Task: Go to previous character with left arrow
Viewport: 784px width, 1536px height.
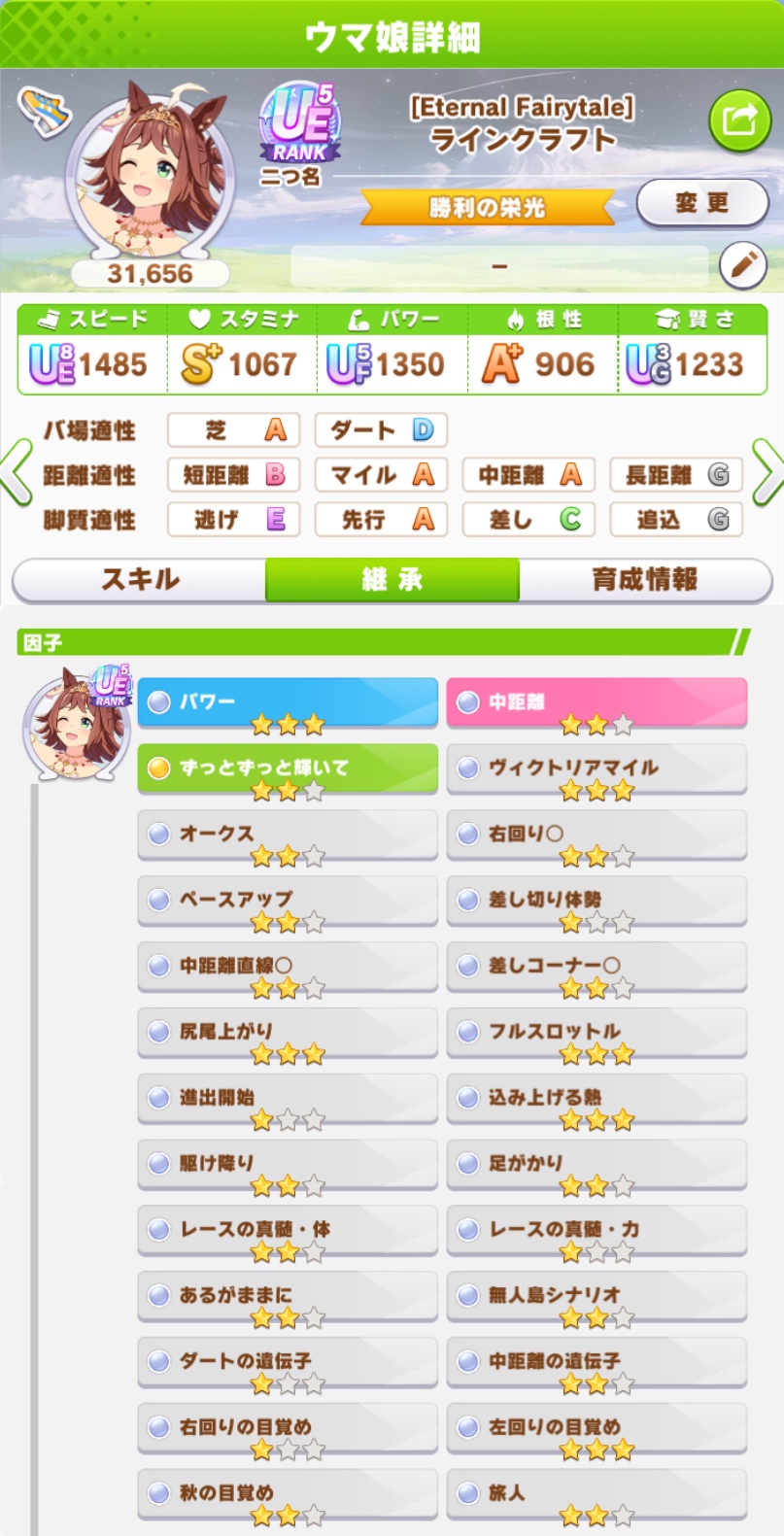Action: (x=17, y=473)
